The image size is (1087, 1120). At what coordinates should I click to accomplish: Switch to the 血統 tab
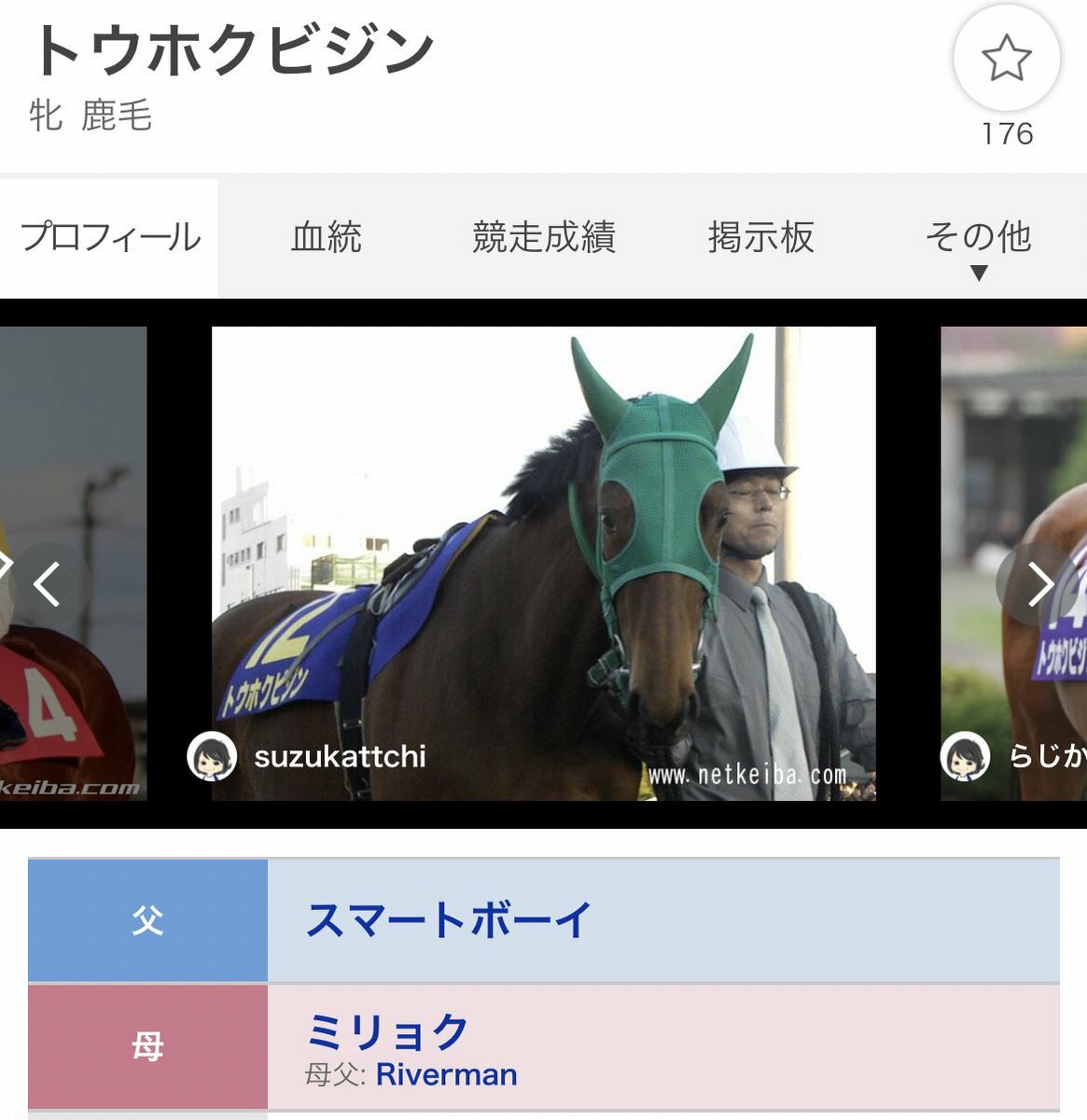coord(326,237)
